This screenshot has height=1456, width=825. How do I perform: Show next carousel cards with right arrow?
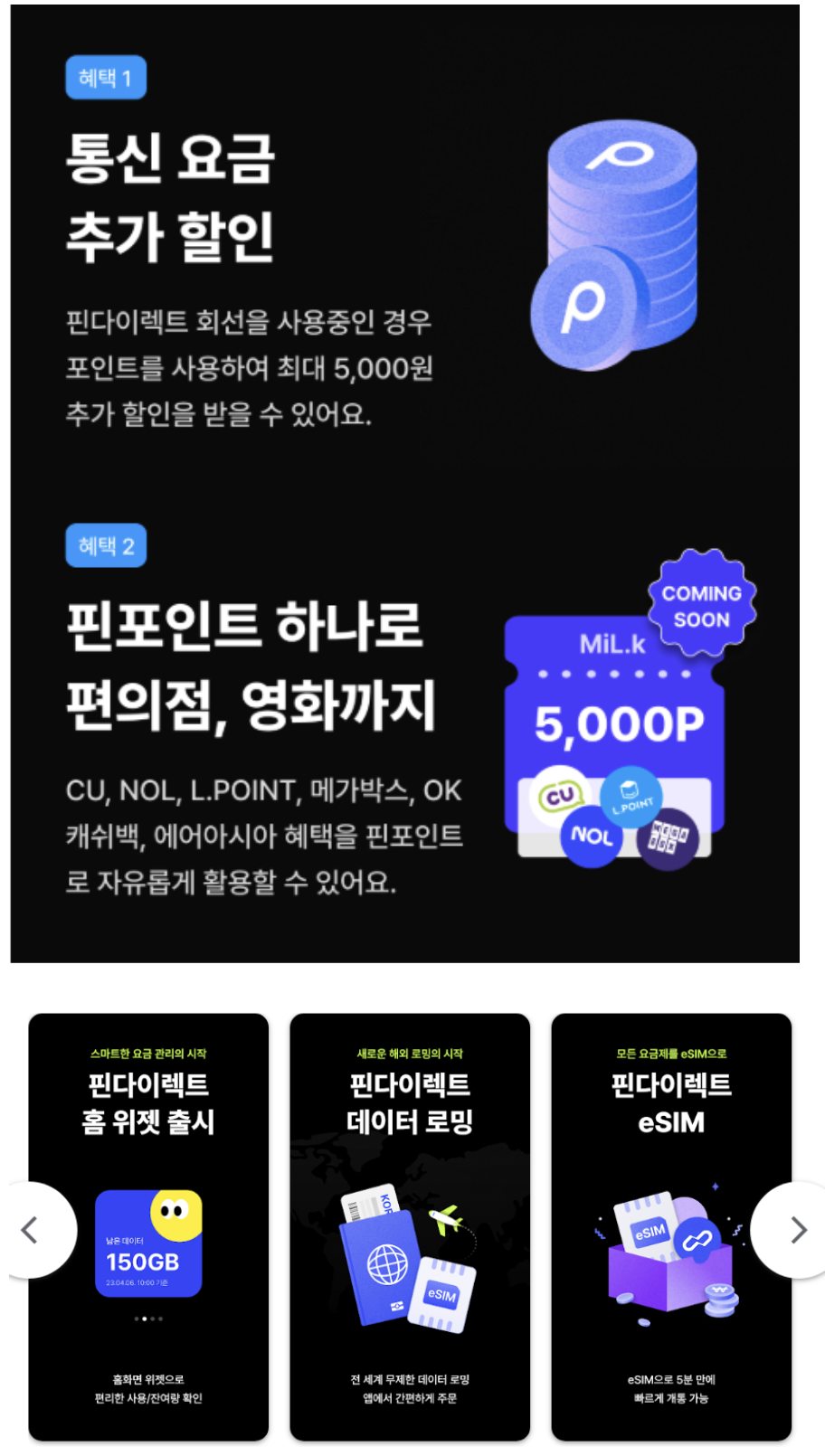tap(796, 1229)
